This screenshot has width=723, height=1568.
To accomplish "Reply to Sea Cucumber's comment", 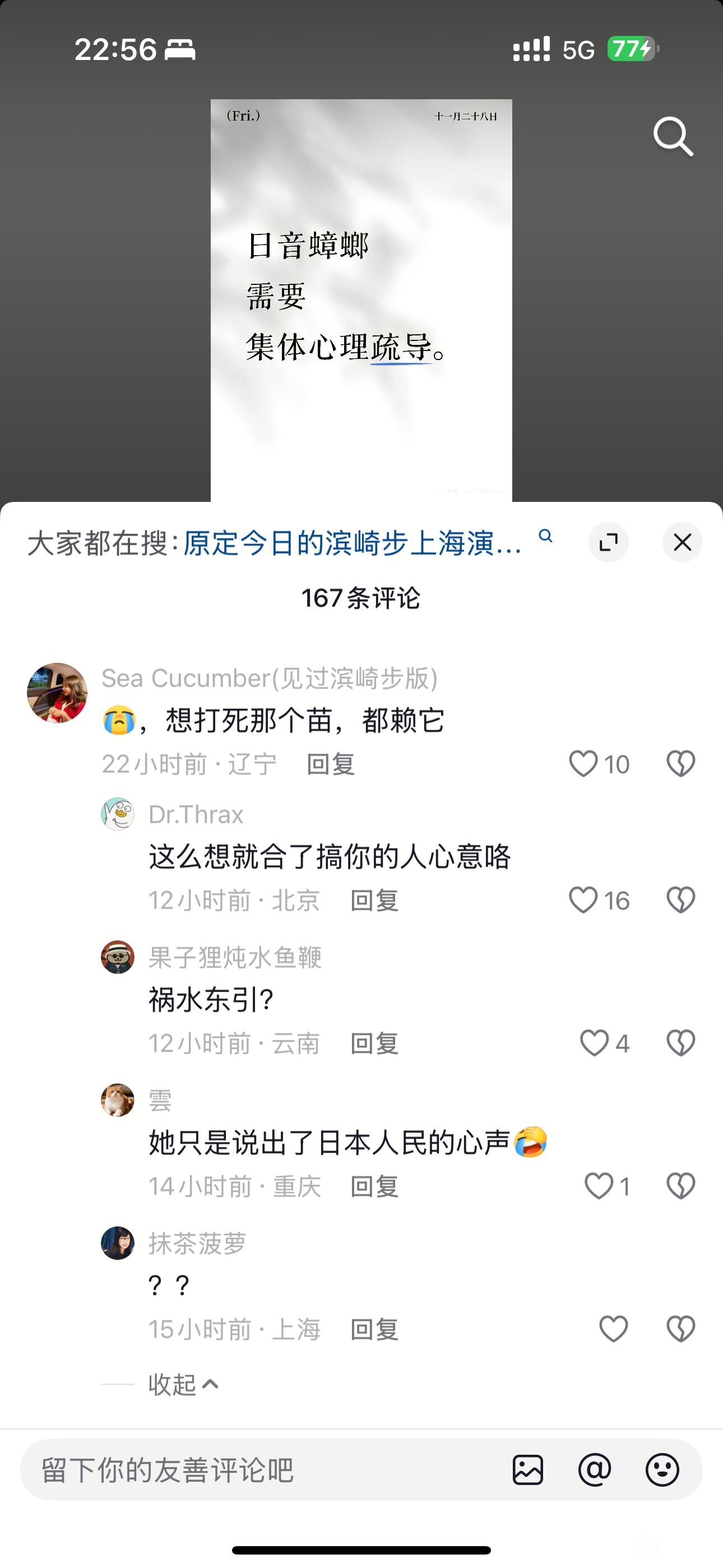I will [331, 764].
